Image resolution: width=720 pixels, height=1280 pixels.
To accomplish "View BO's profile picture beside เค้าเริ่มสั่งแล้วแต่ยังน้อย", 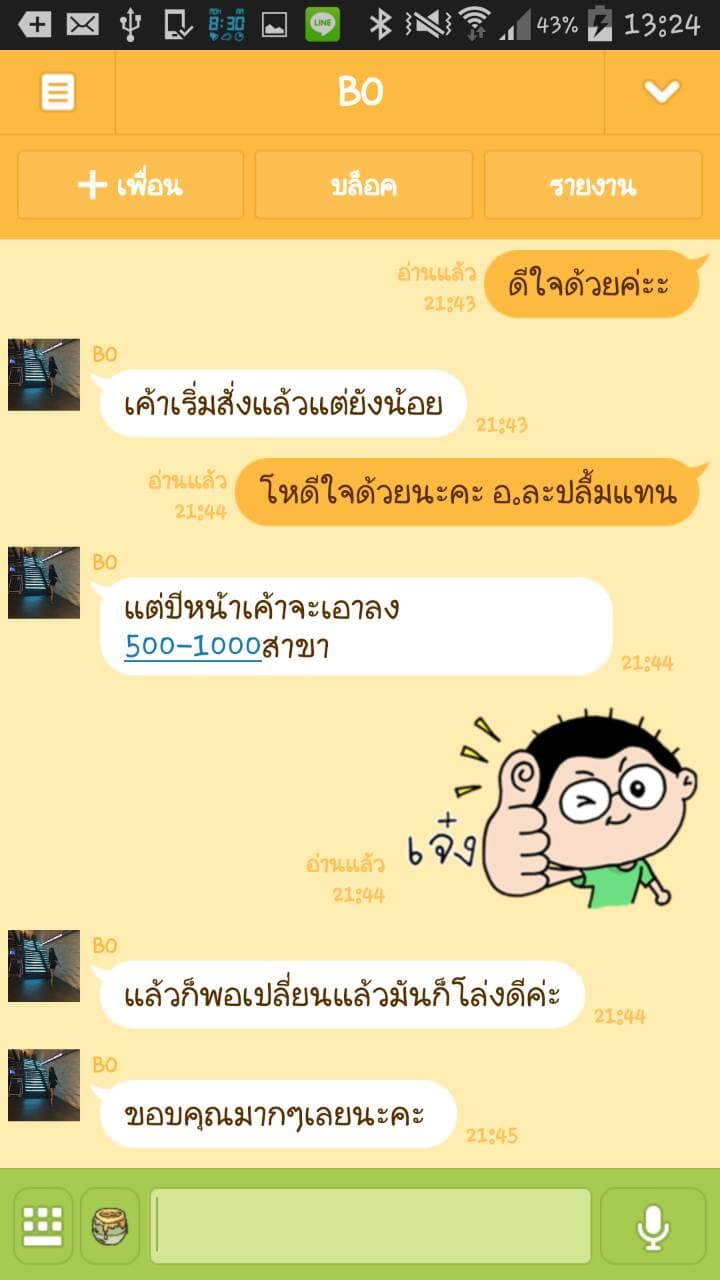I will (44, 374).
